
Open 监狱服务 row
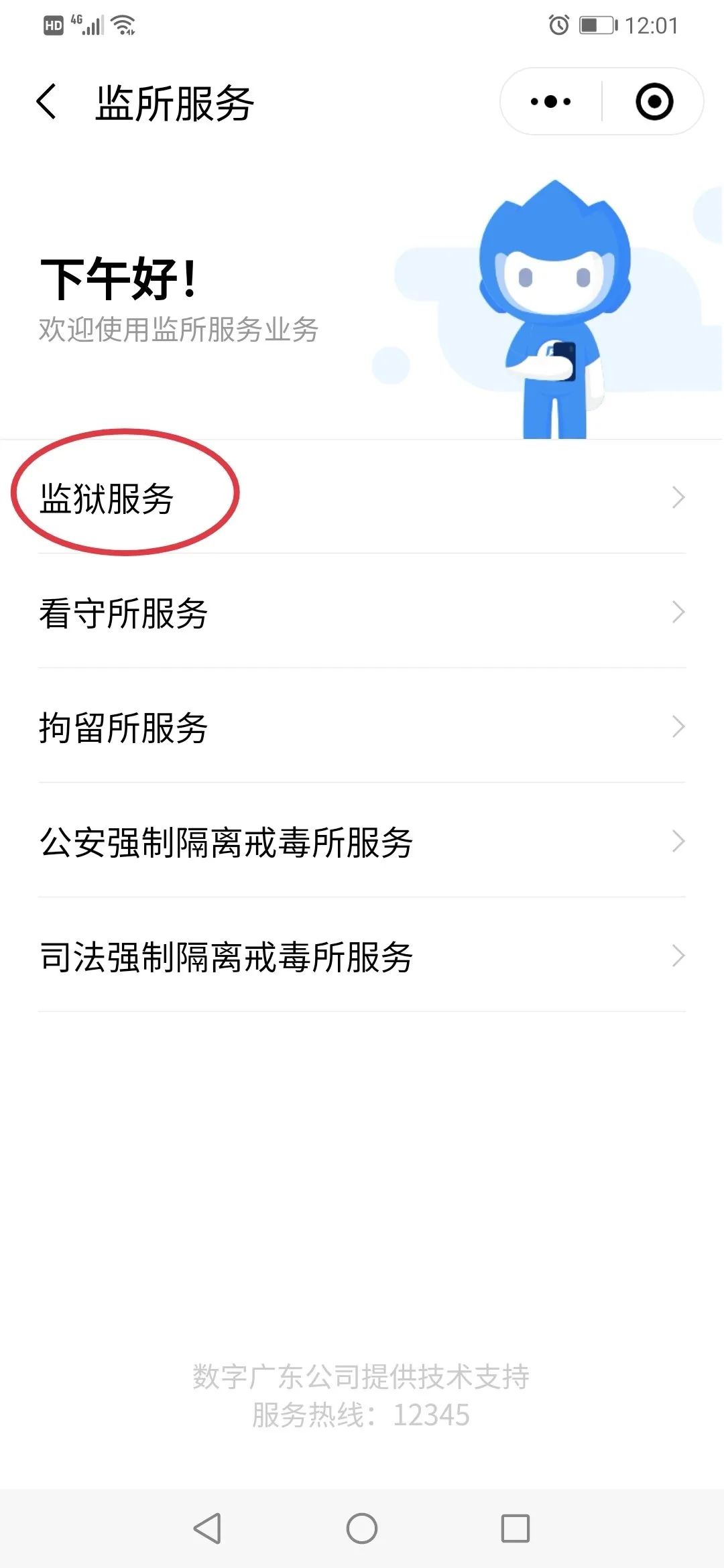tap(362, 497)
